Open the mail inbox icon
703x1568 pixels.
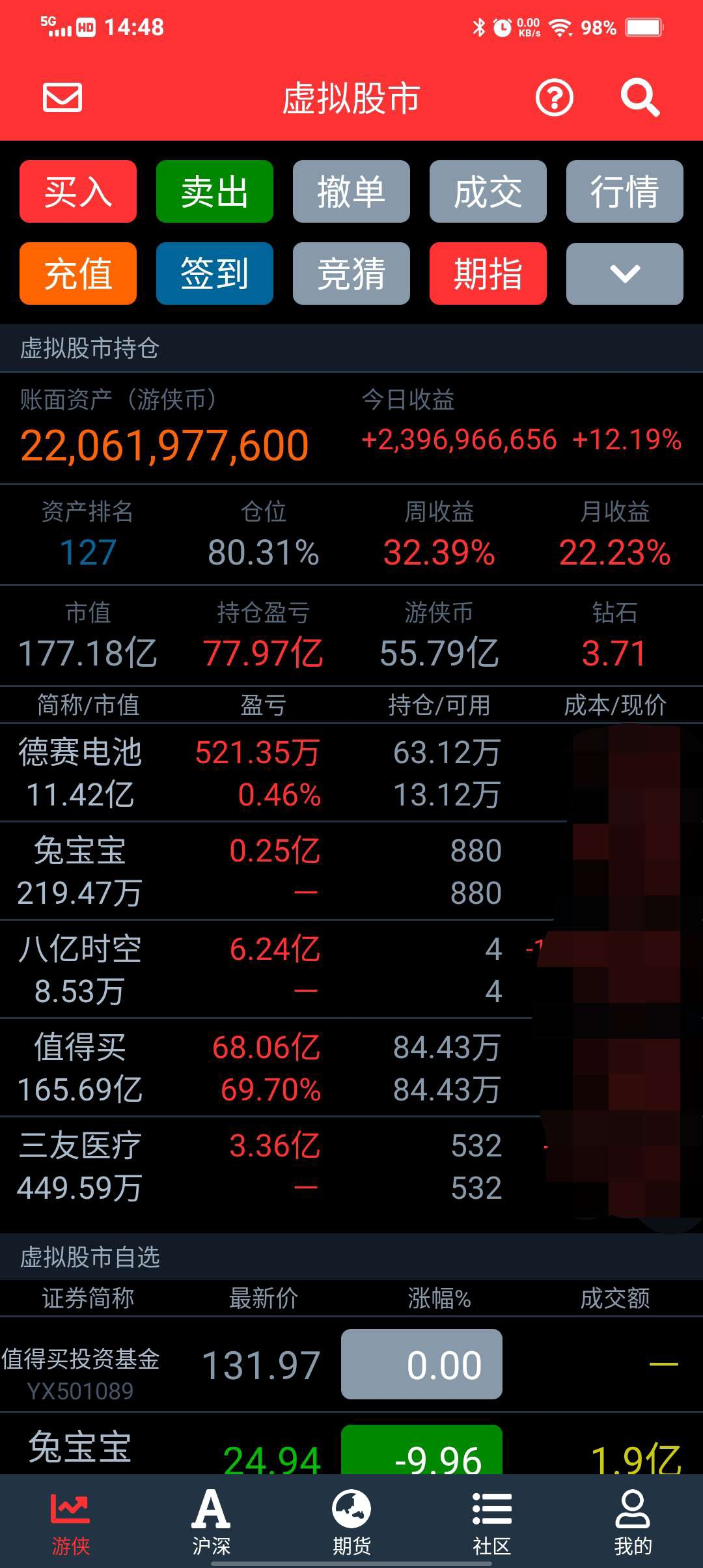tap(62, 98)
